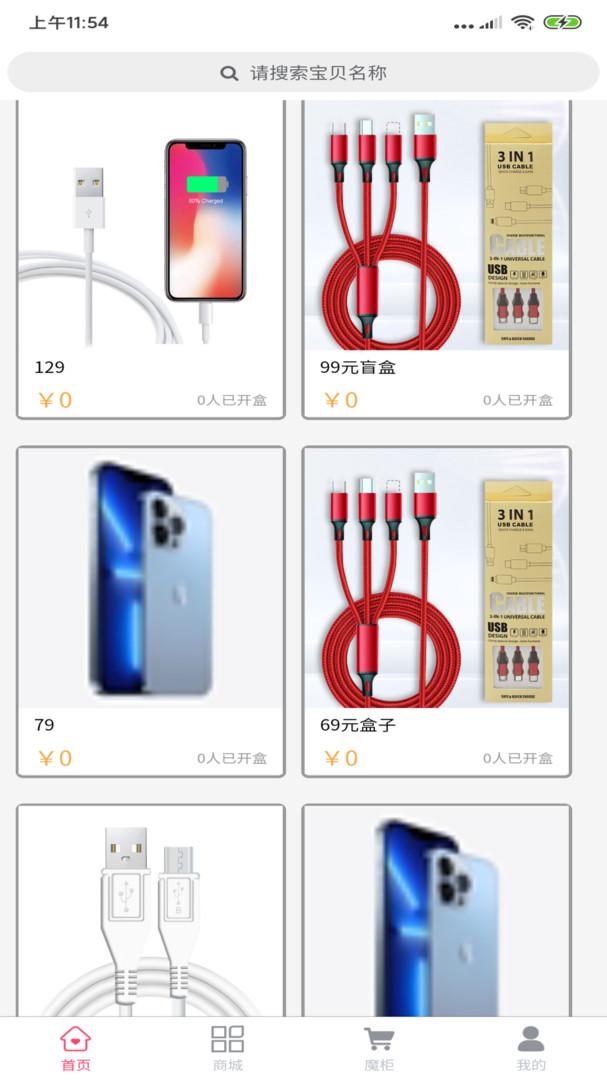Go to the 魔柜 tab
The image size is (607, 1080).
pos(379,1048)
